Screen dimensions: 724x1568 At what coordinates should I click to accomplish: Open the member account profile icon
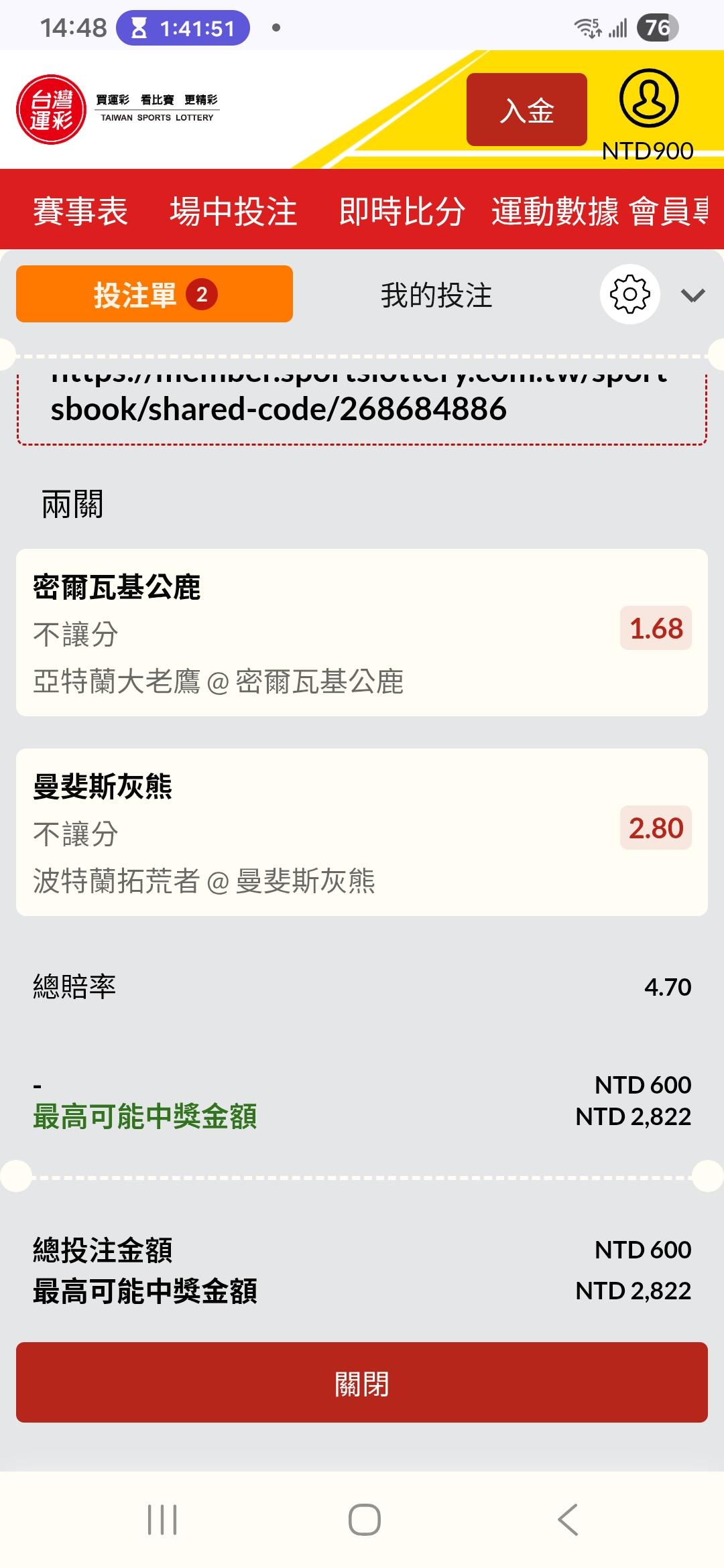pos(648,99)
